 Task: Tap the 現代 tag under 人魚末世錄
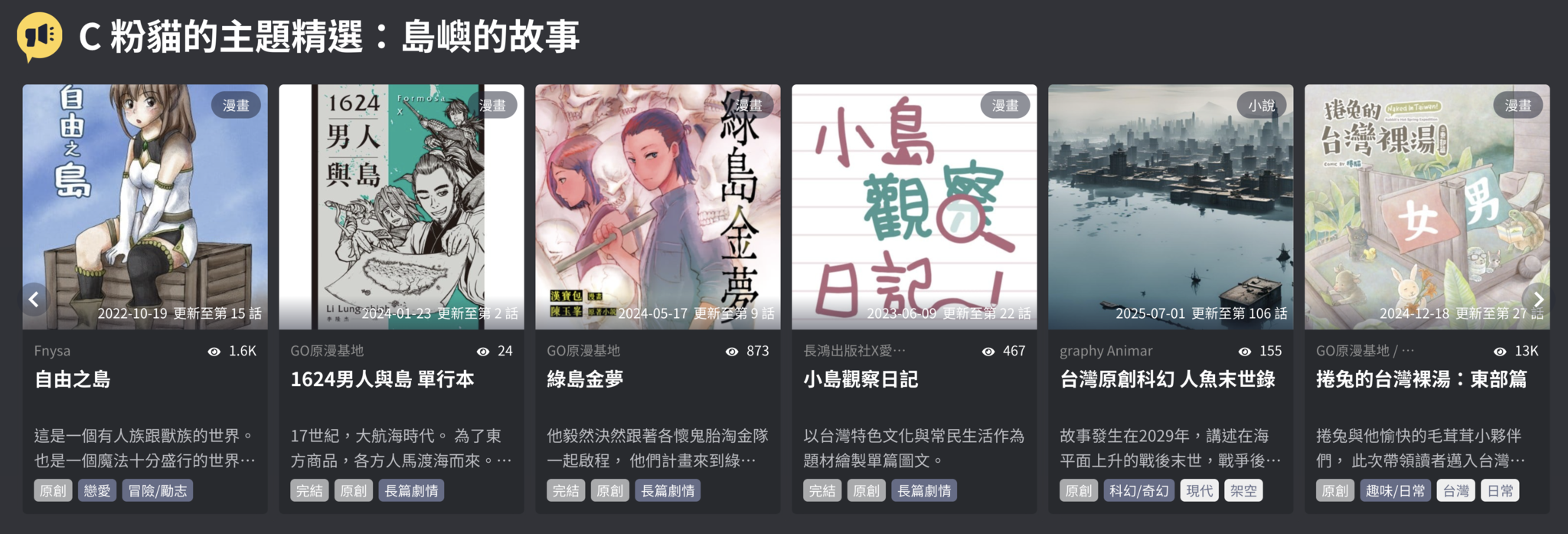(x=1199, y=491)
